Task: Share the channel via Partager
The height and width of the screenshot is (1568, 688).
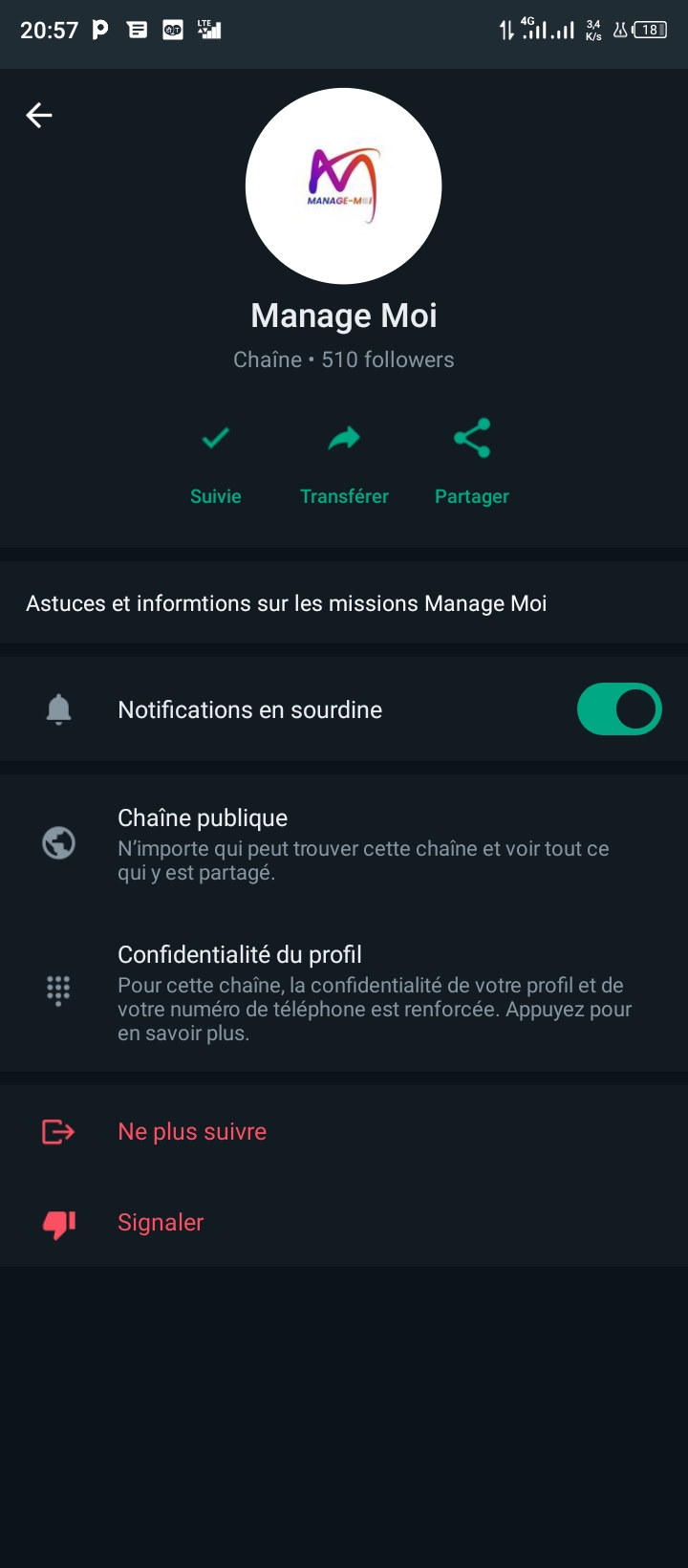Action: tap(472, 462)
